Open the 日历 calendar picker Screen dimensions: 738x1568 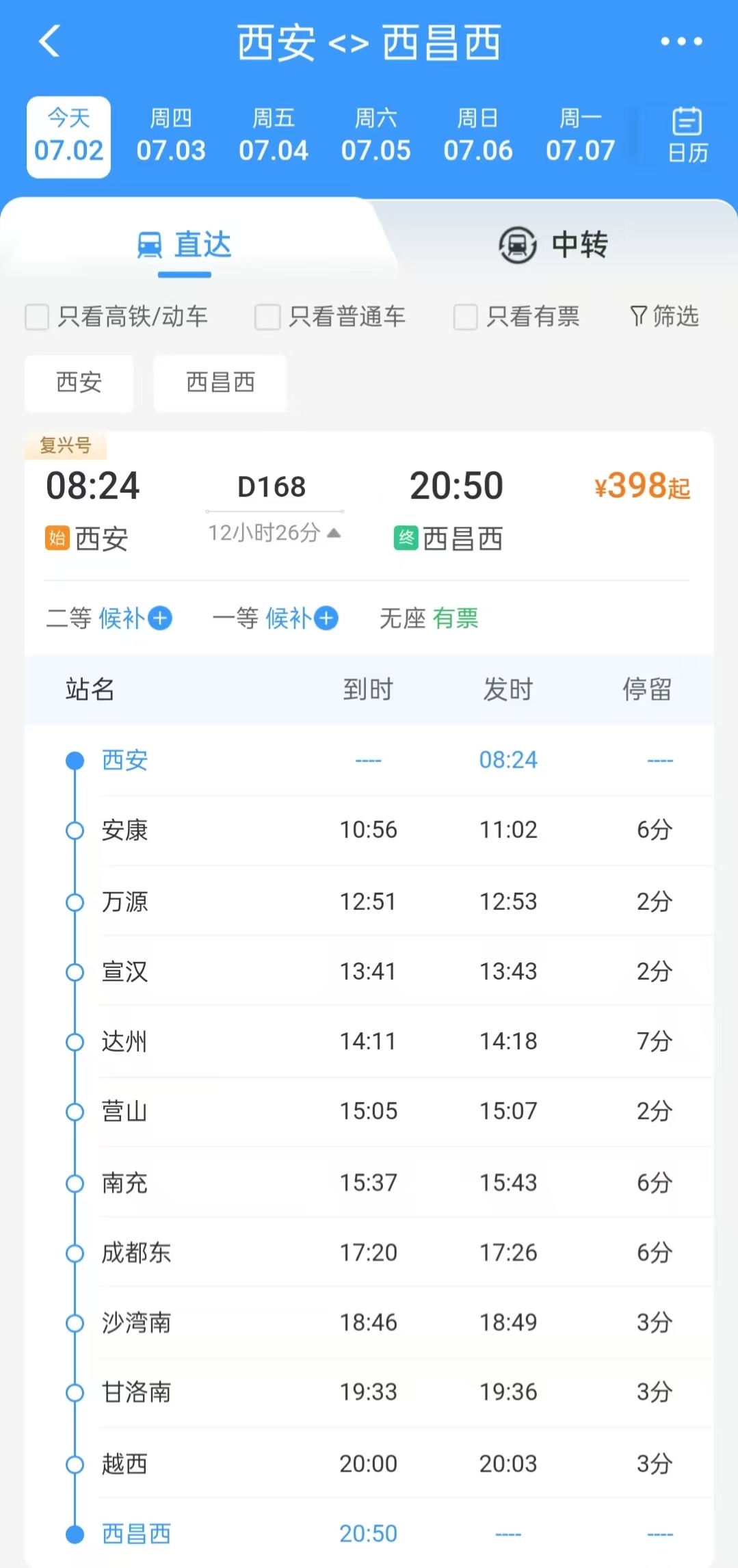pyautogui.click(x=687, y=136)
